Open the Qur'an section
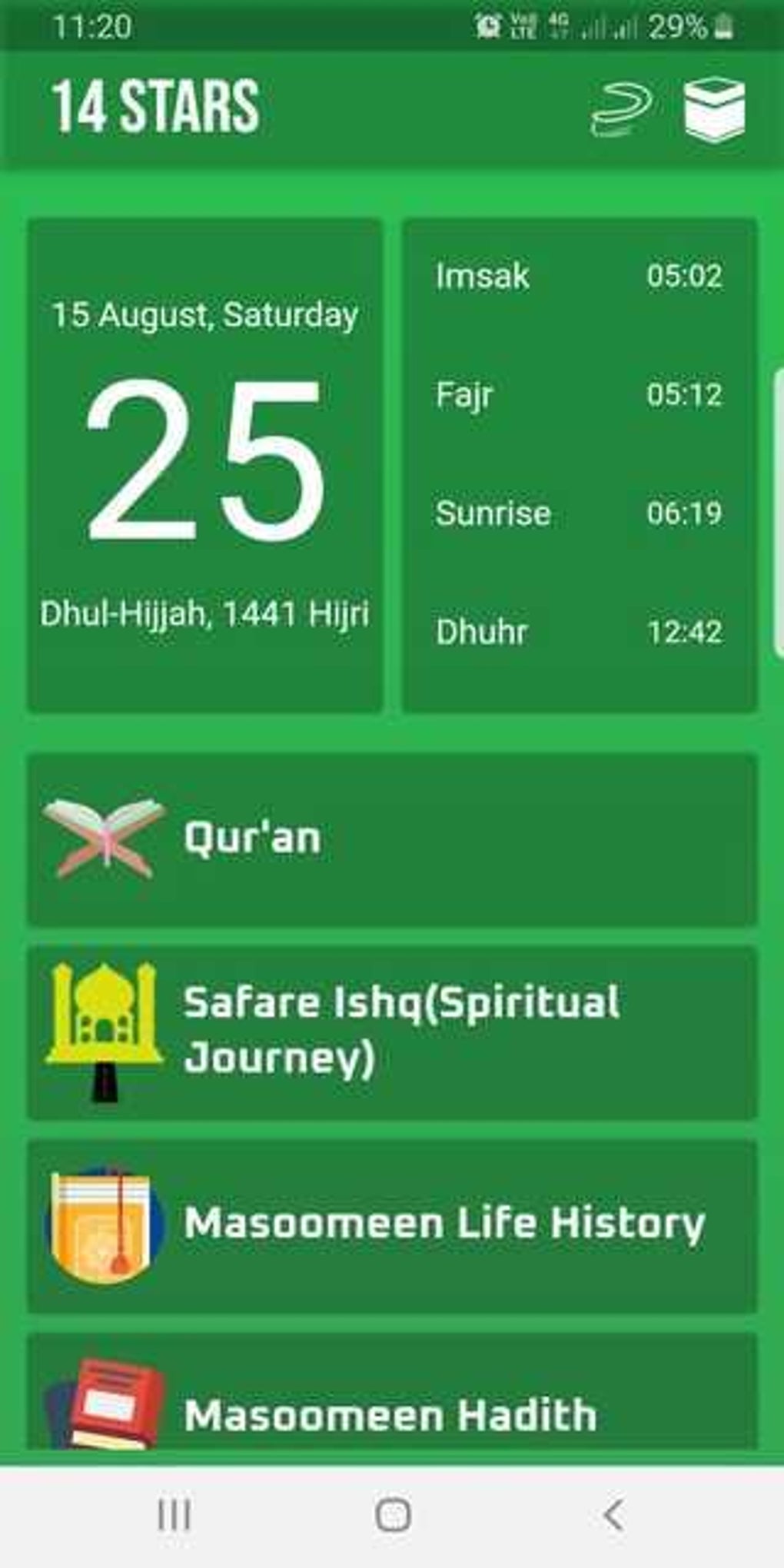The image size is (784, 1568). [x=392, y=839]
